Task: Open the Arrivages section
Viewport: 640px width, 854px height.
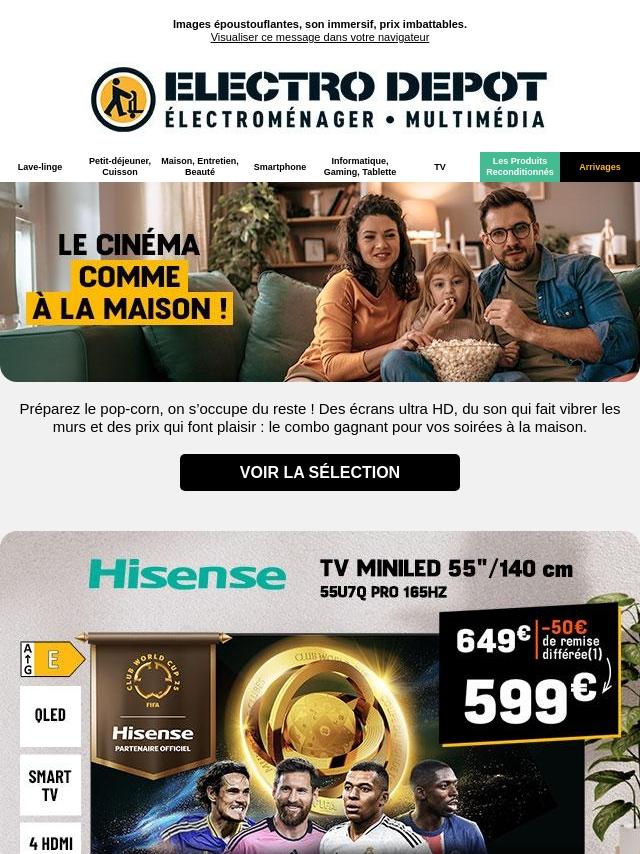Action: point(600,167)
